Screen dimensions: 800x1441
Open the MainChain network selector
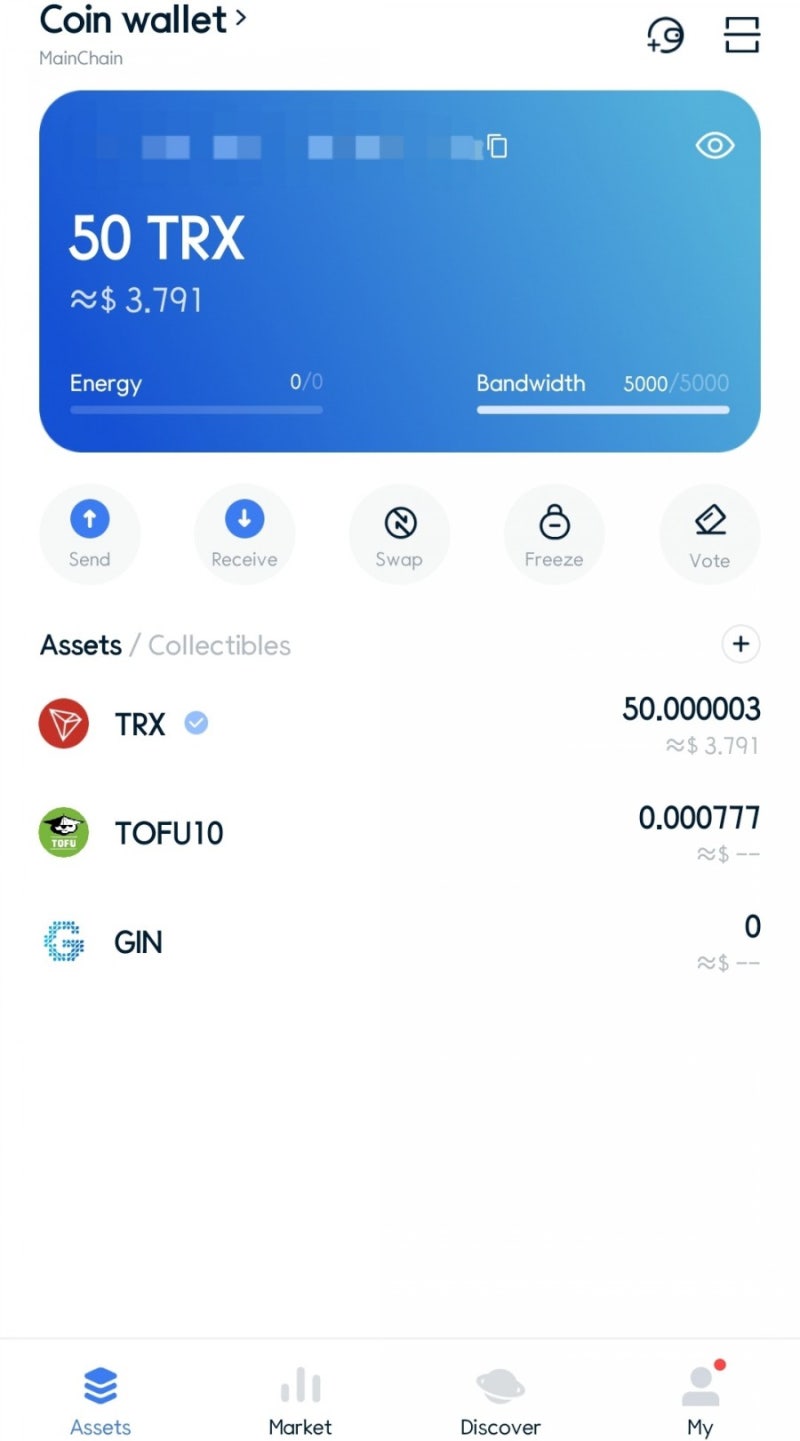pyautogui.click(x=80, y=57)
